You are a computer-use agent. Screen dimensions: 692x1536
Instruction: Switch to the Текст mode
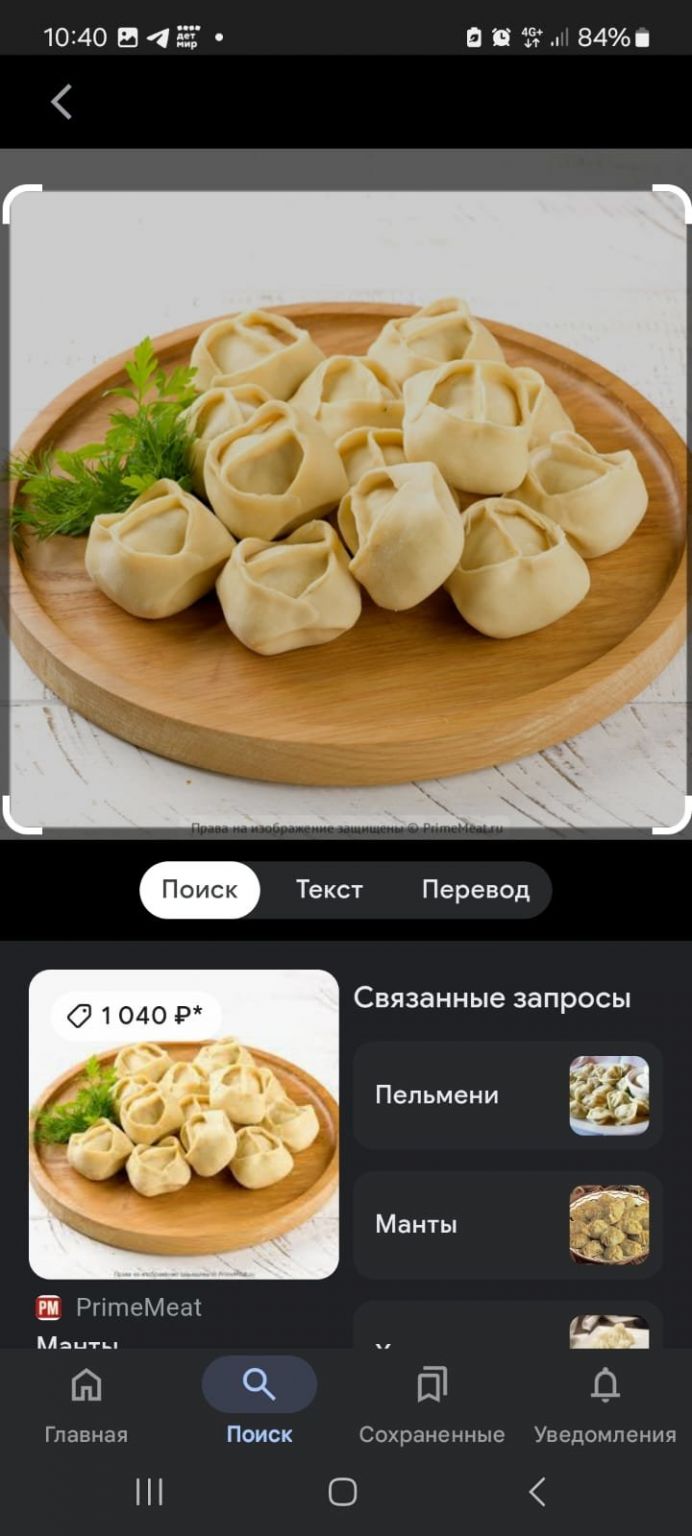coord(329,890)
